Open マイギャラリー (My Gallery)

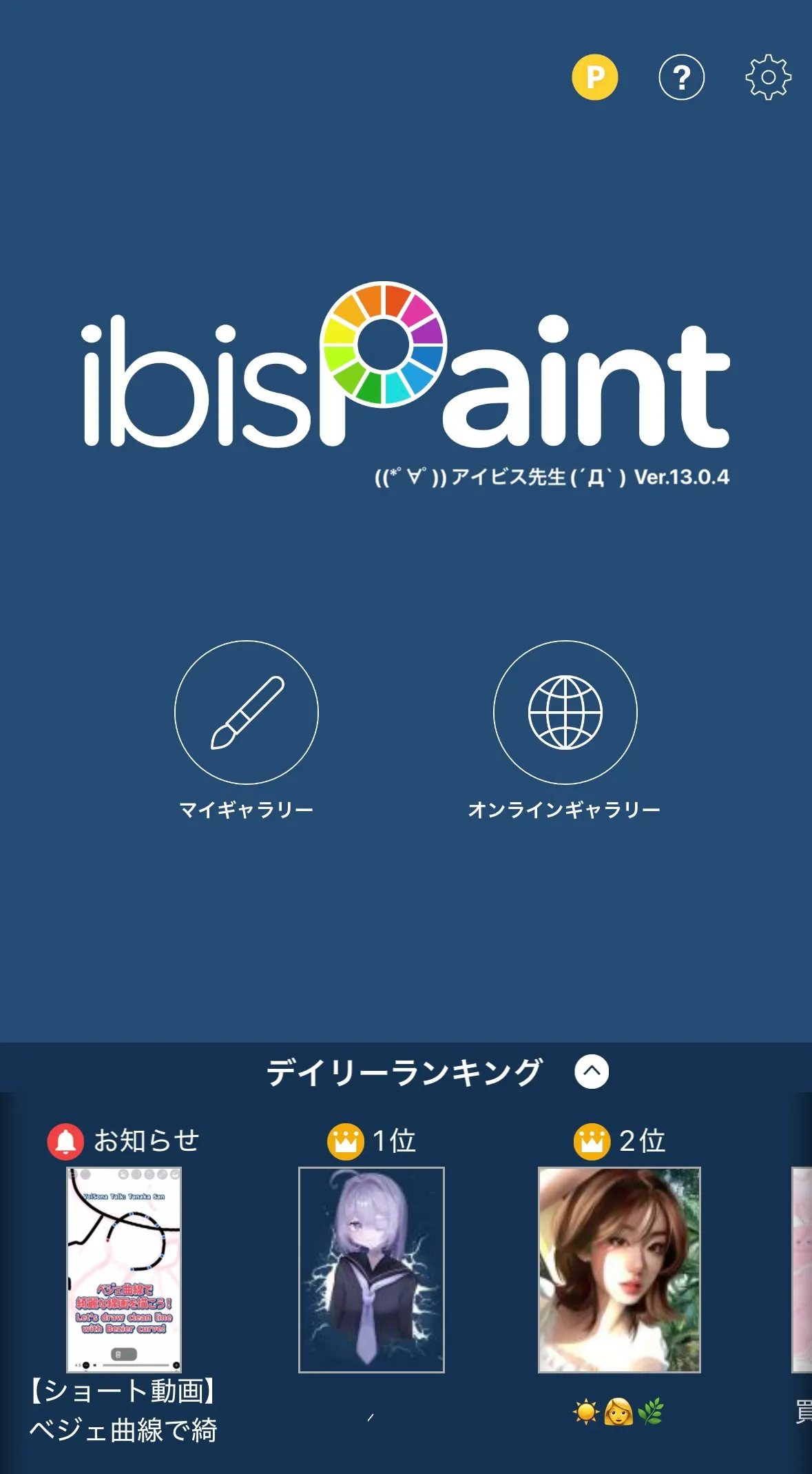point(247,713)
